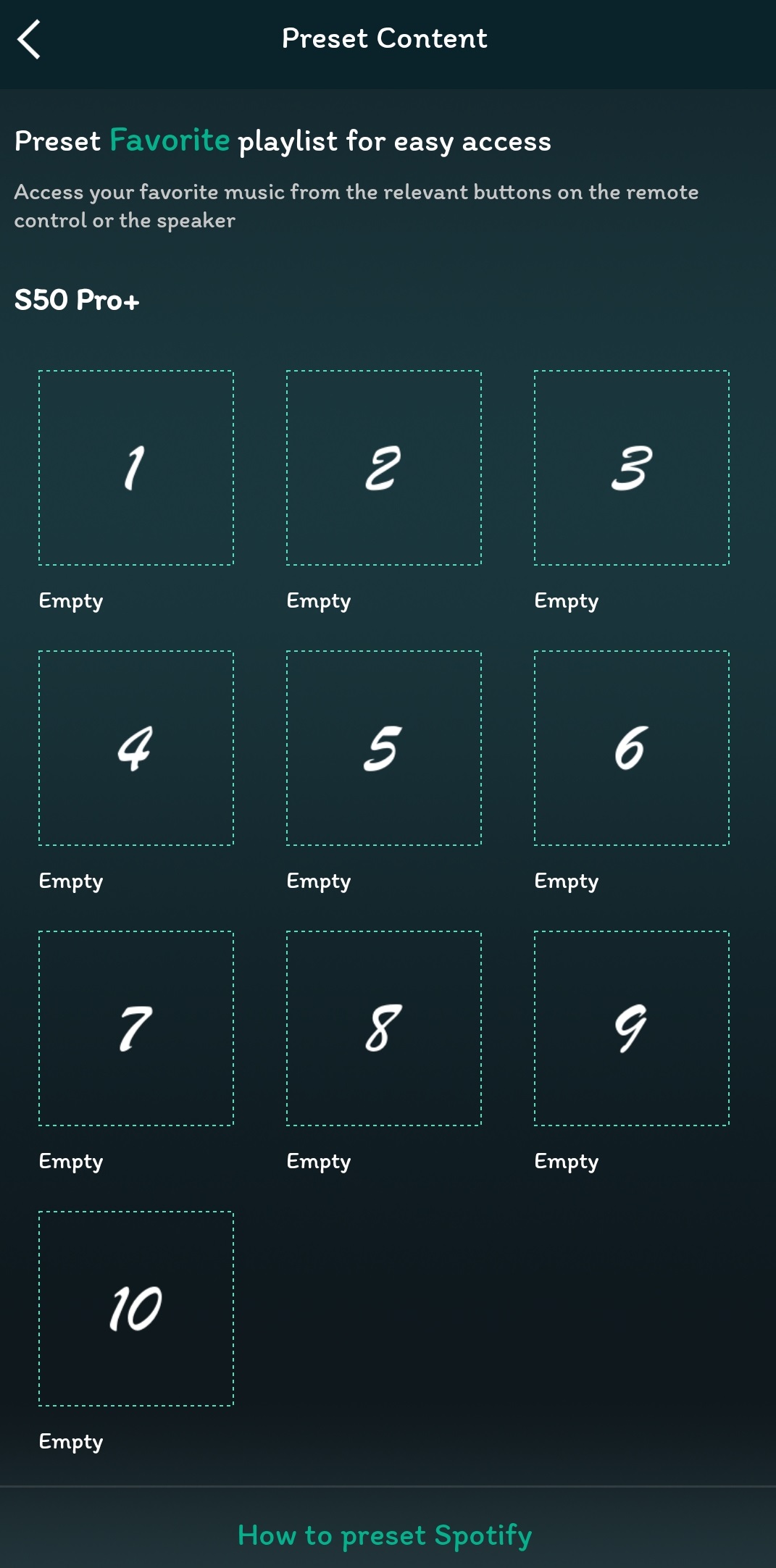Tap preset slot 7
Screen dimensions: 776x1568
coord(136,1028)
